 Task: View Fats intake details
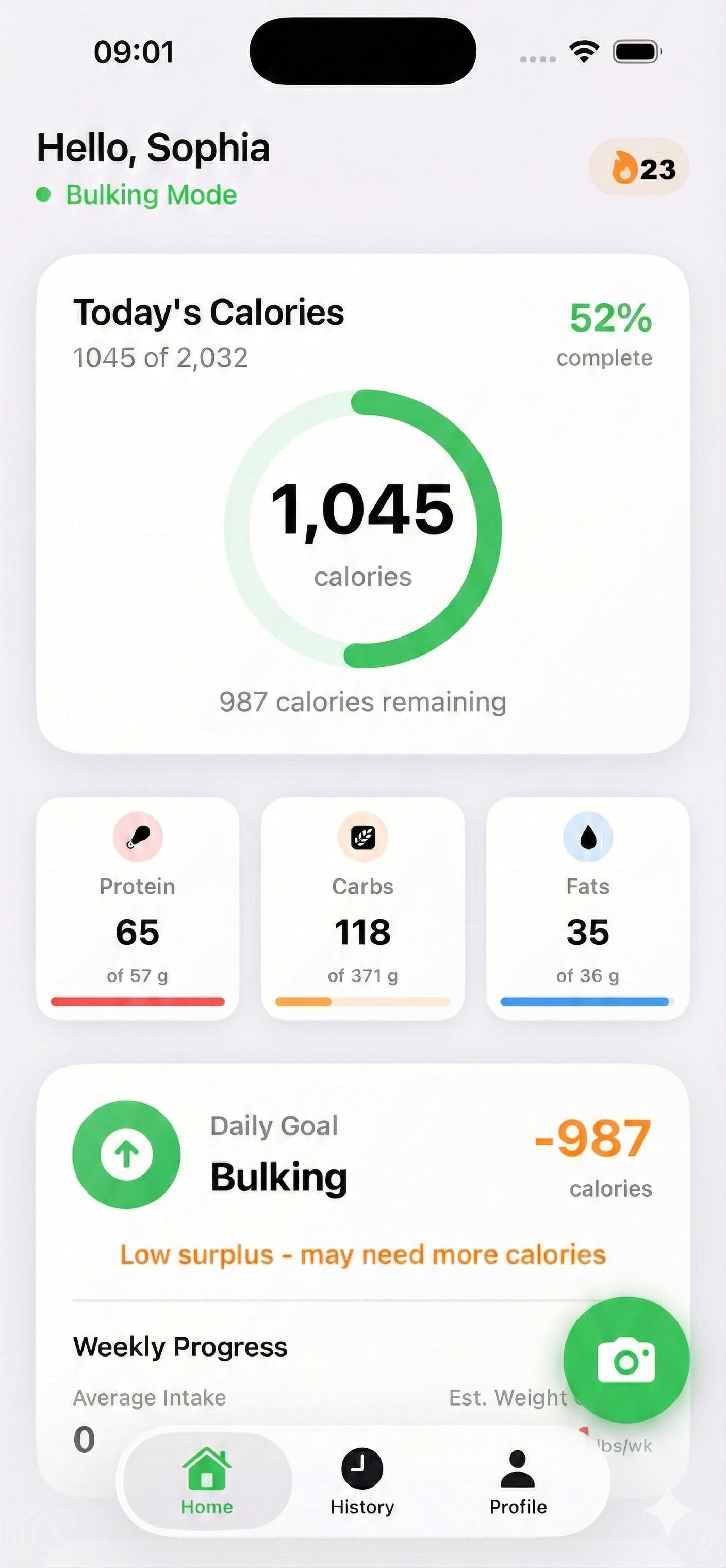[588, 908]
